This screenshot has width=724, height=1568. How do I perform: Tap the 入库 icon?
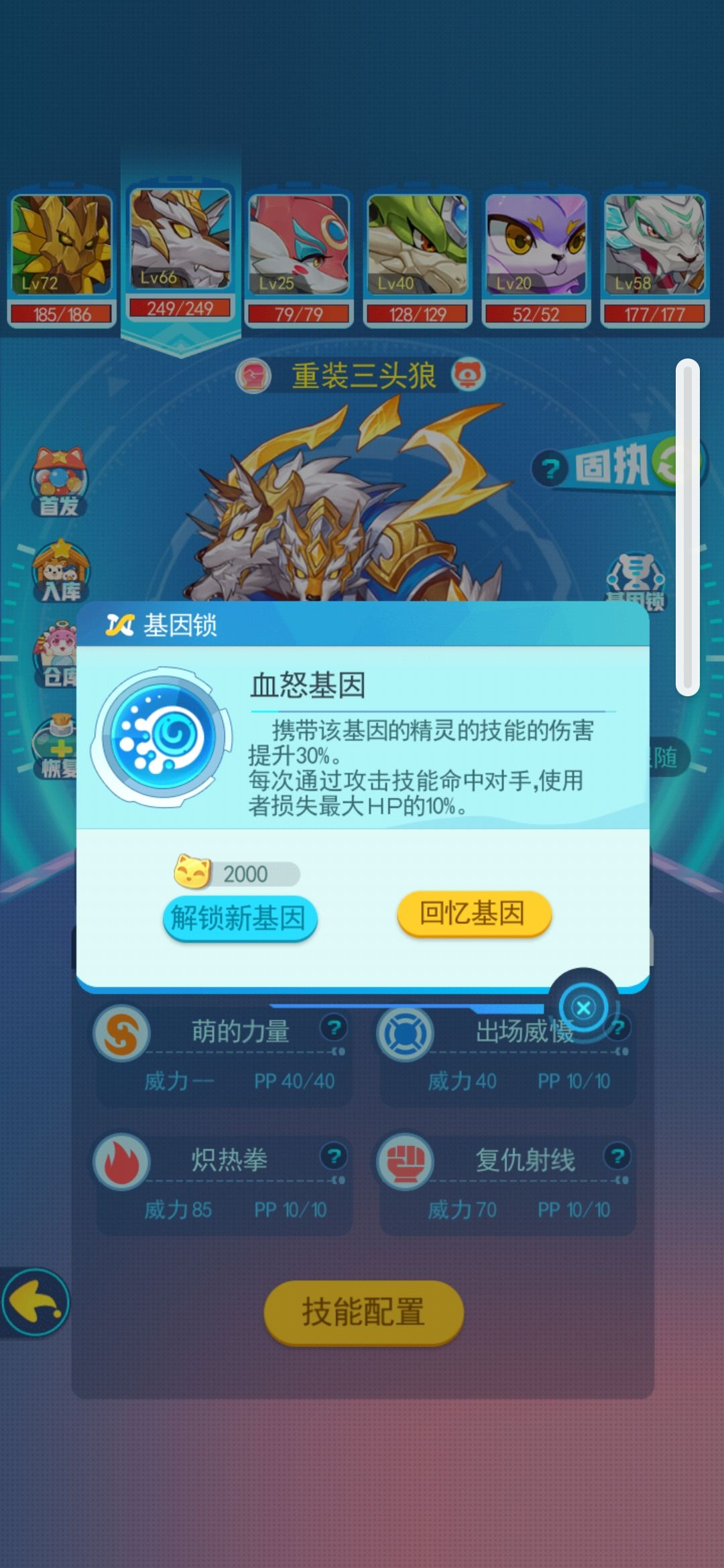(60, 571)
